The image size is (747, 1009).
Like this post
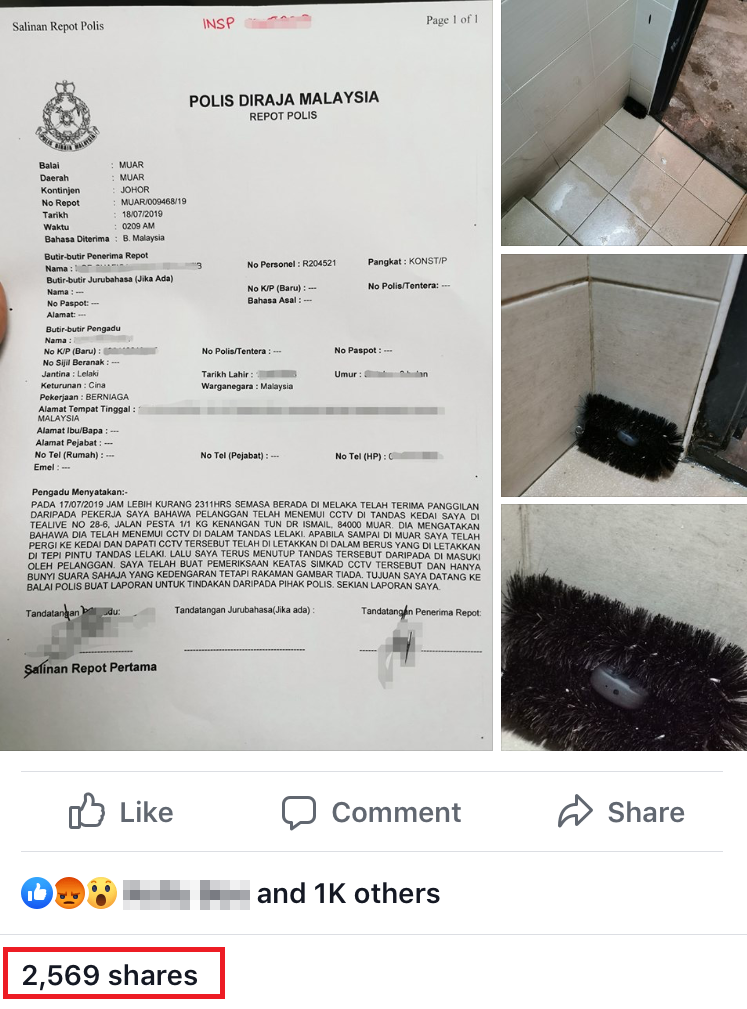(121, 812)
